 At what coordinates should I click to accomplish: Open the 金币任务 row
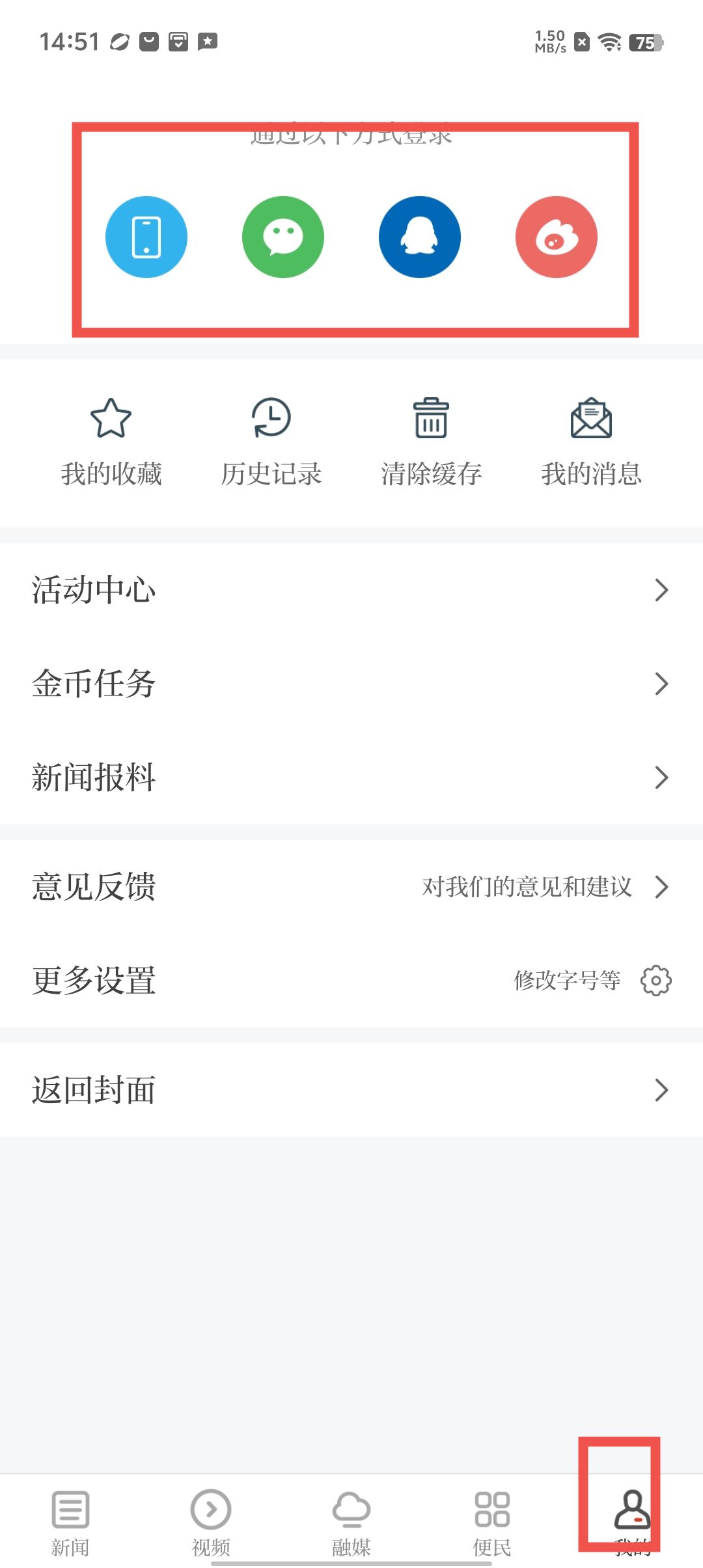click(351, 684)
